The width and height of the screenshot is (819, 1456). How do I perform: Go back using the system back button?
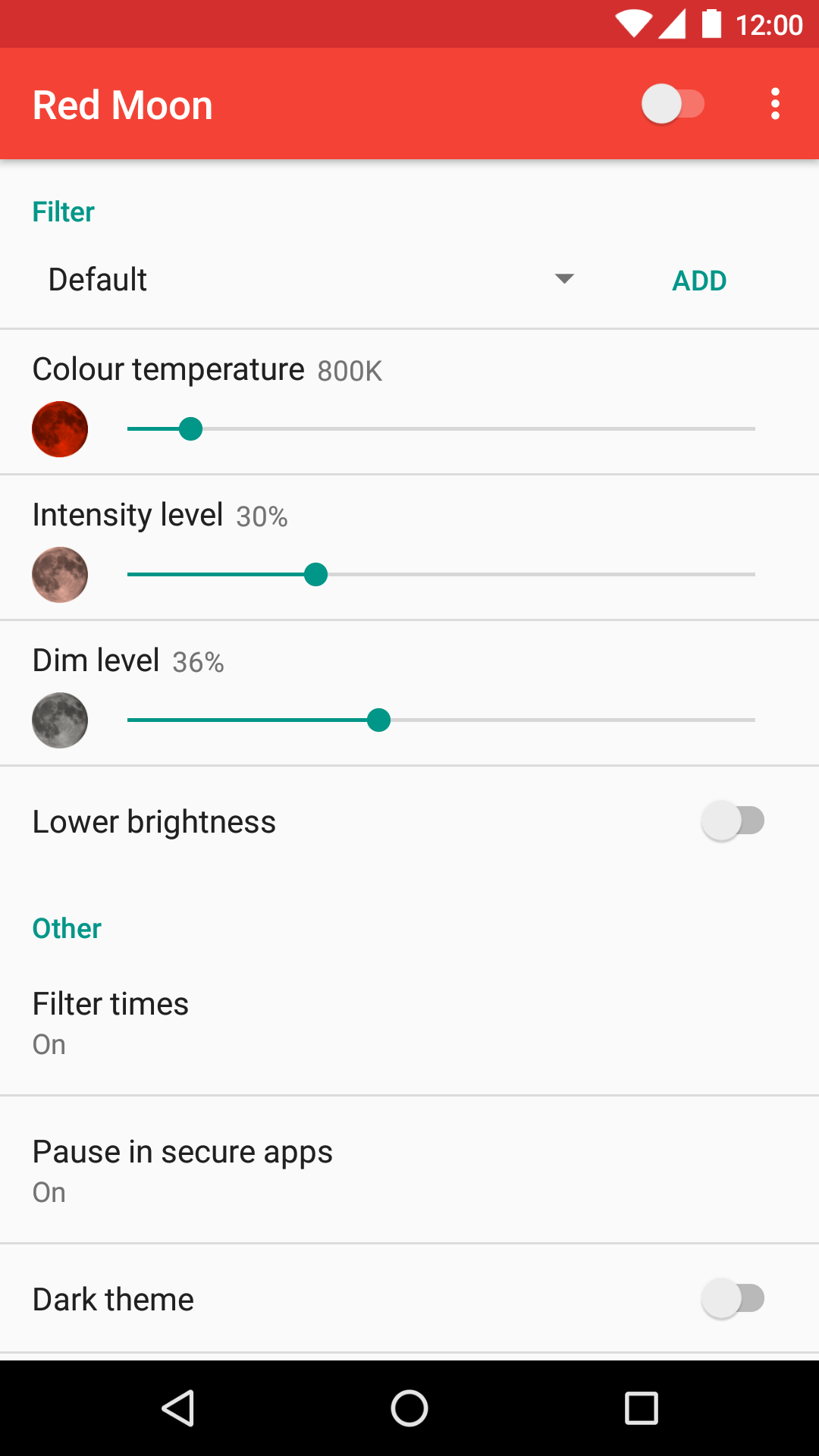[178, 1408]
